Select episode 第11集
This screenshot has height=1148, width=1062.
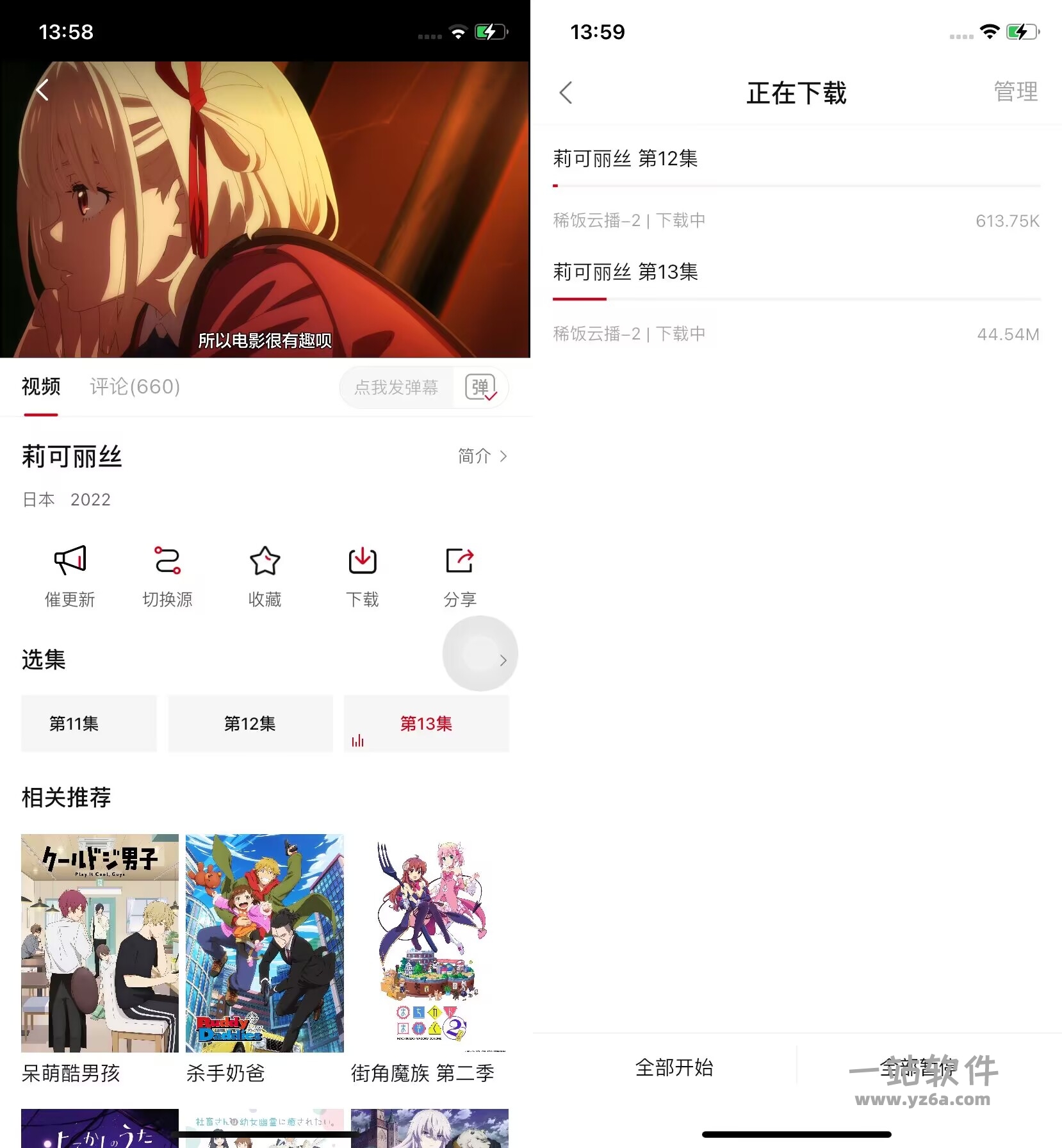click(88, 724)
